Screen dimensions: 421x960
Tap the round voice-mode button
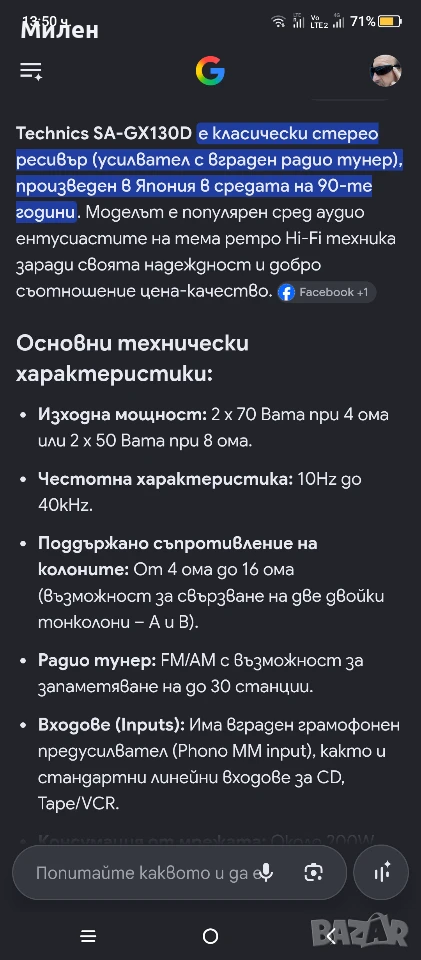[381, 872]
